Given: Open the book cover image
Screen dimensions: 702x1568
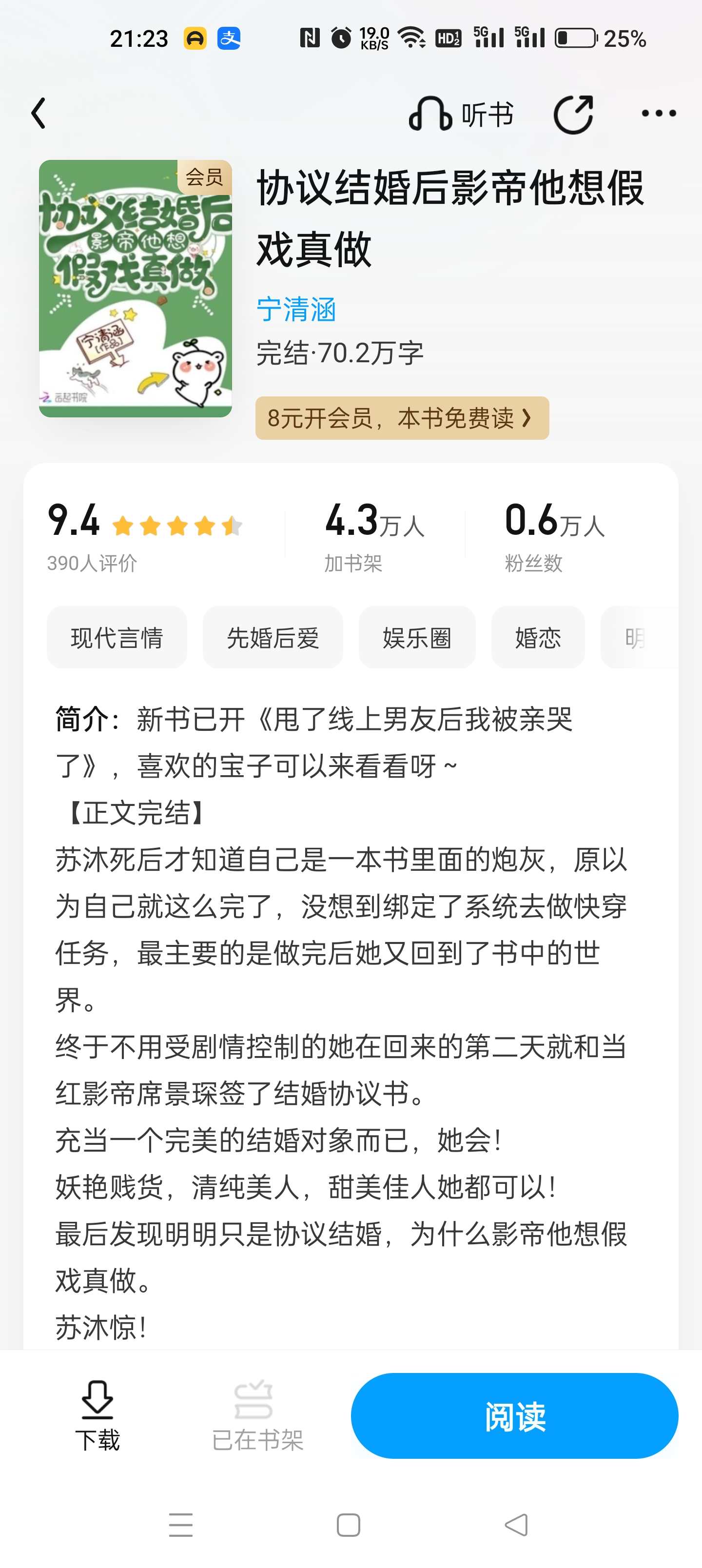Looking at the screenshot, I should tap(135, 289).
